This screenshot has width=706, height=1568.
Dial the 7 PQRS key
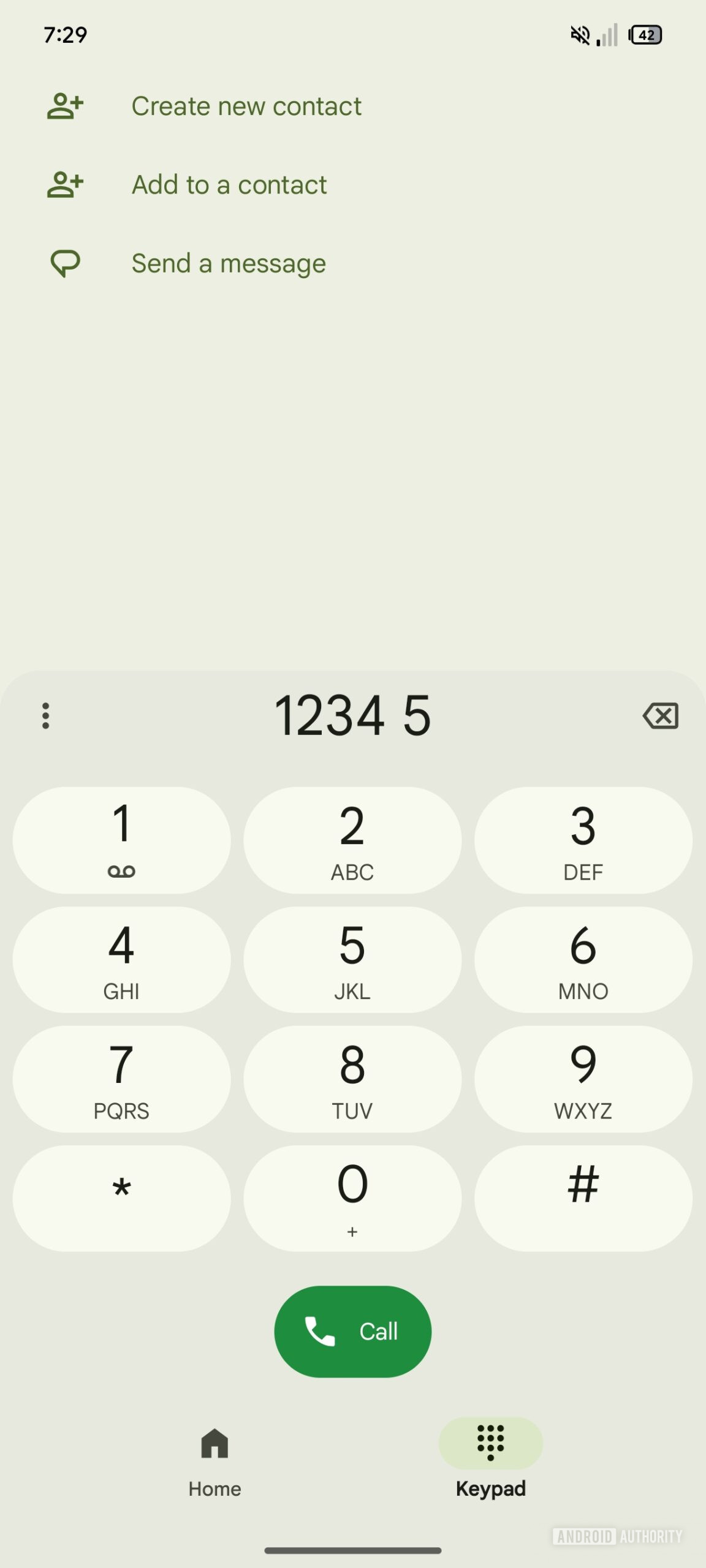tap(121, 1079)
